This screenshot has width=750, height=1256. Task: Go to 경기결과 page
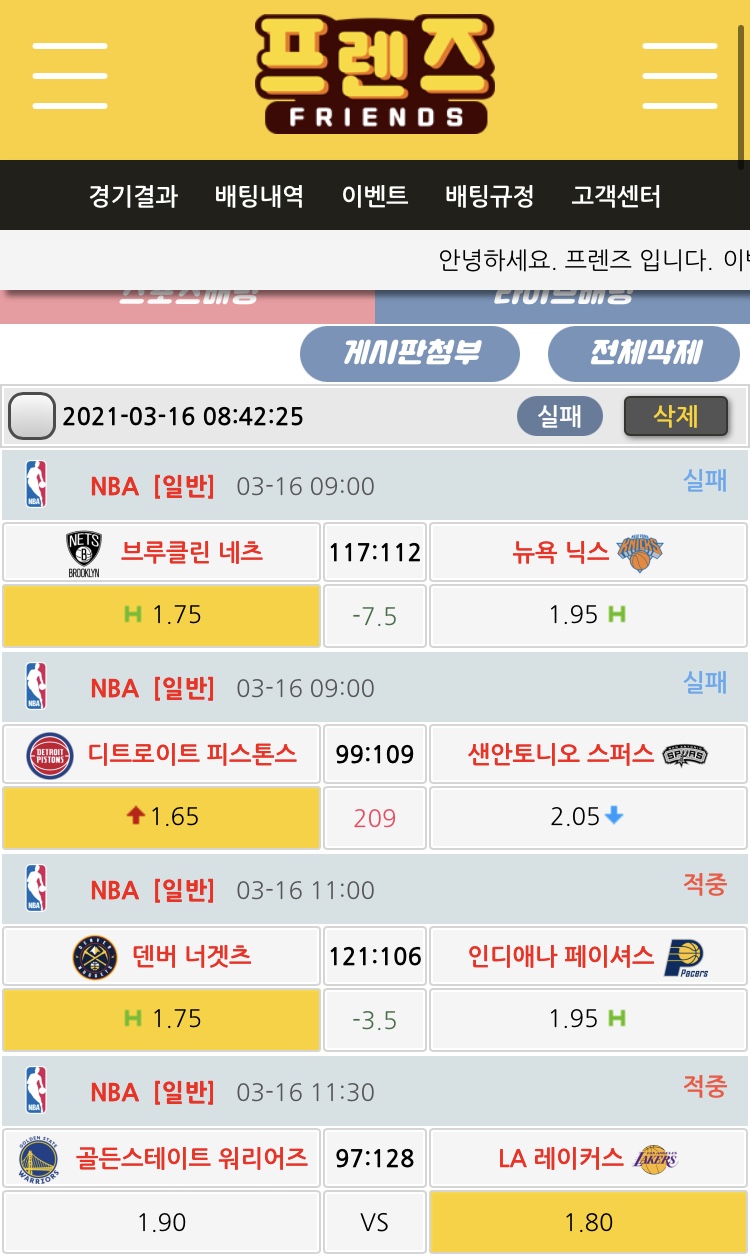pyautogui.click(x=133, y=195)
